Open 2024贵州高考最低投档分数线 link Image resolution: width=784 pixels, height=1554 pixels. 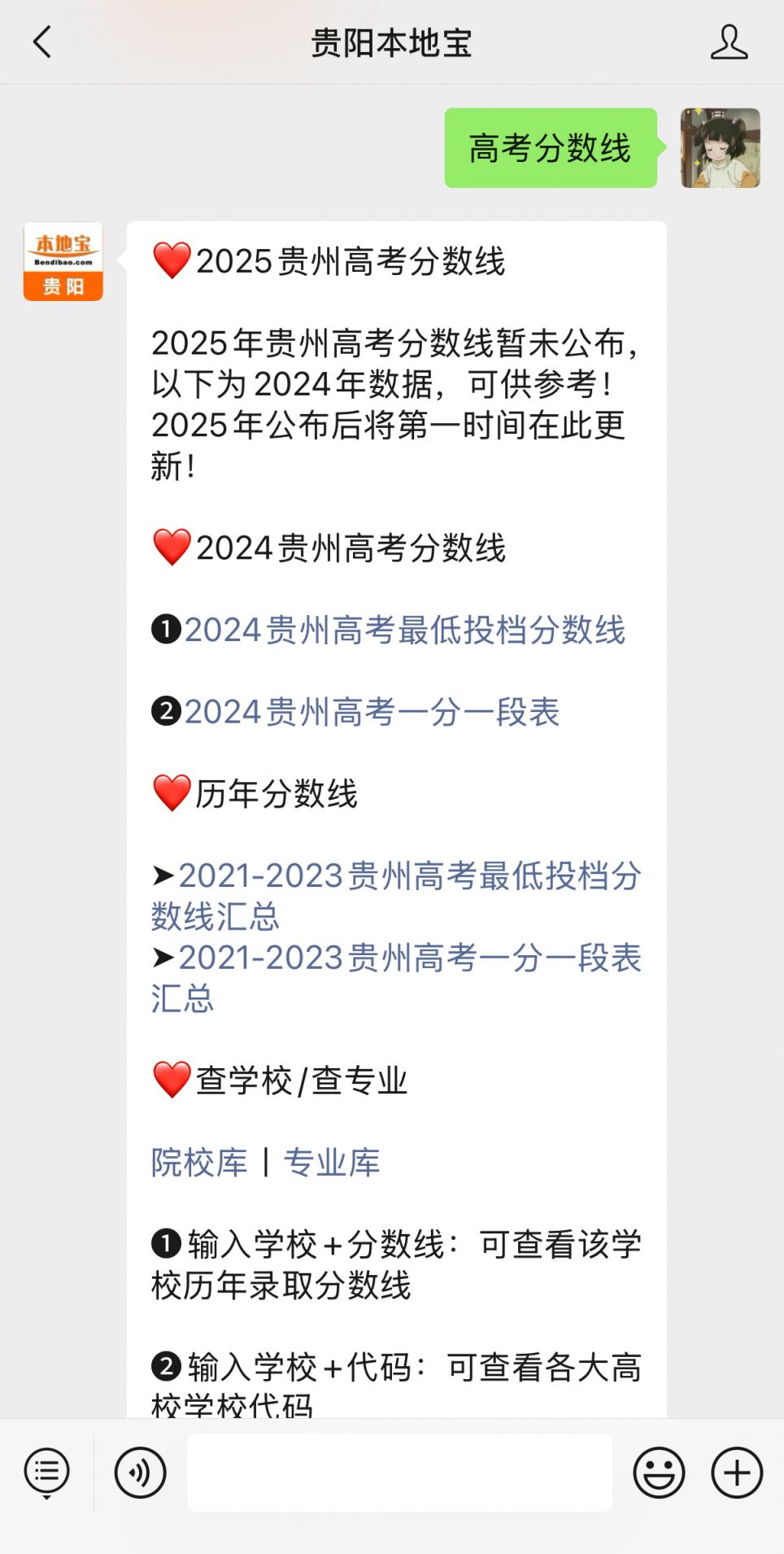pos(404,630)
